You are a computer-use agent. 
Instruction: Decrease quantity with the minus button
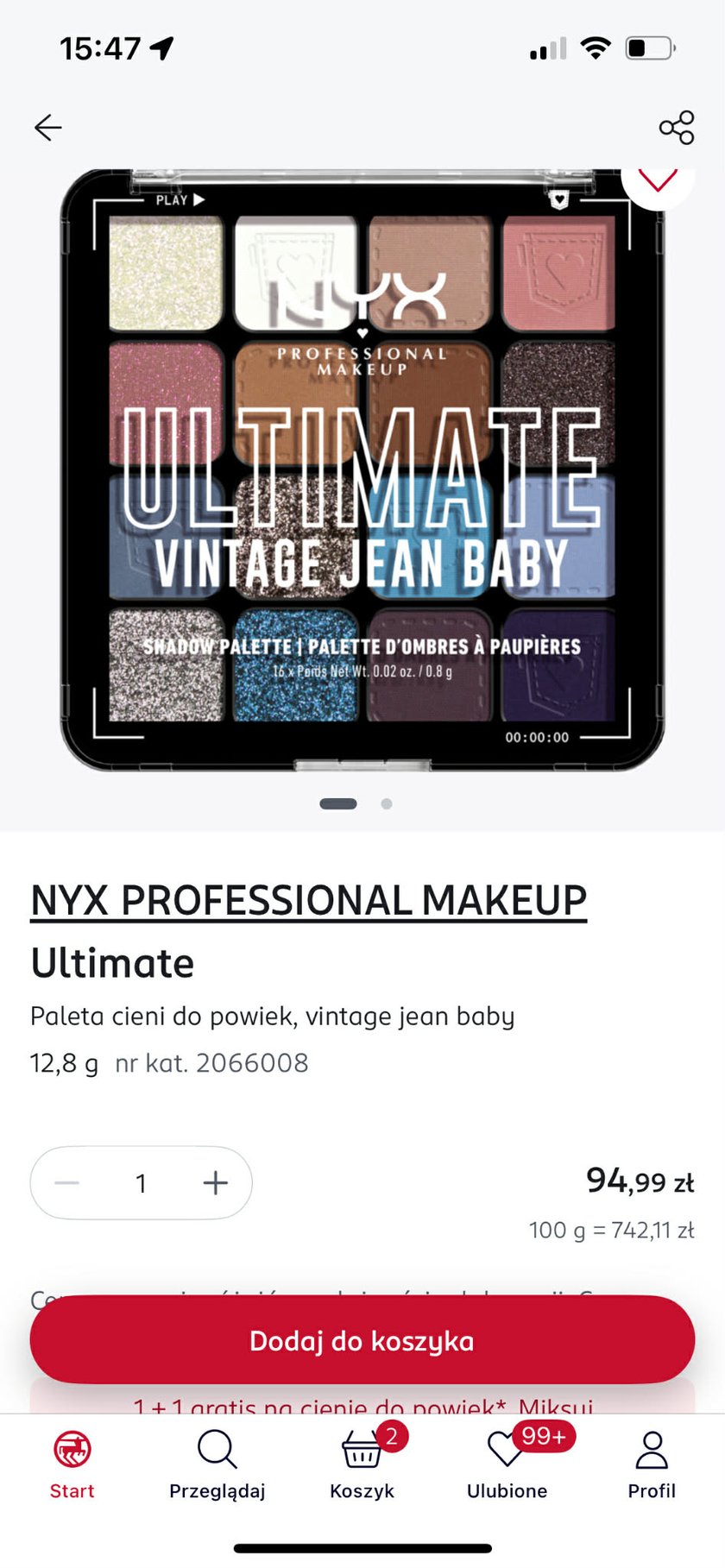click(67, 1182)
